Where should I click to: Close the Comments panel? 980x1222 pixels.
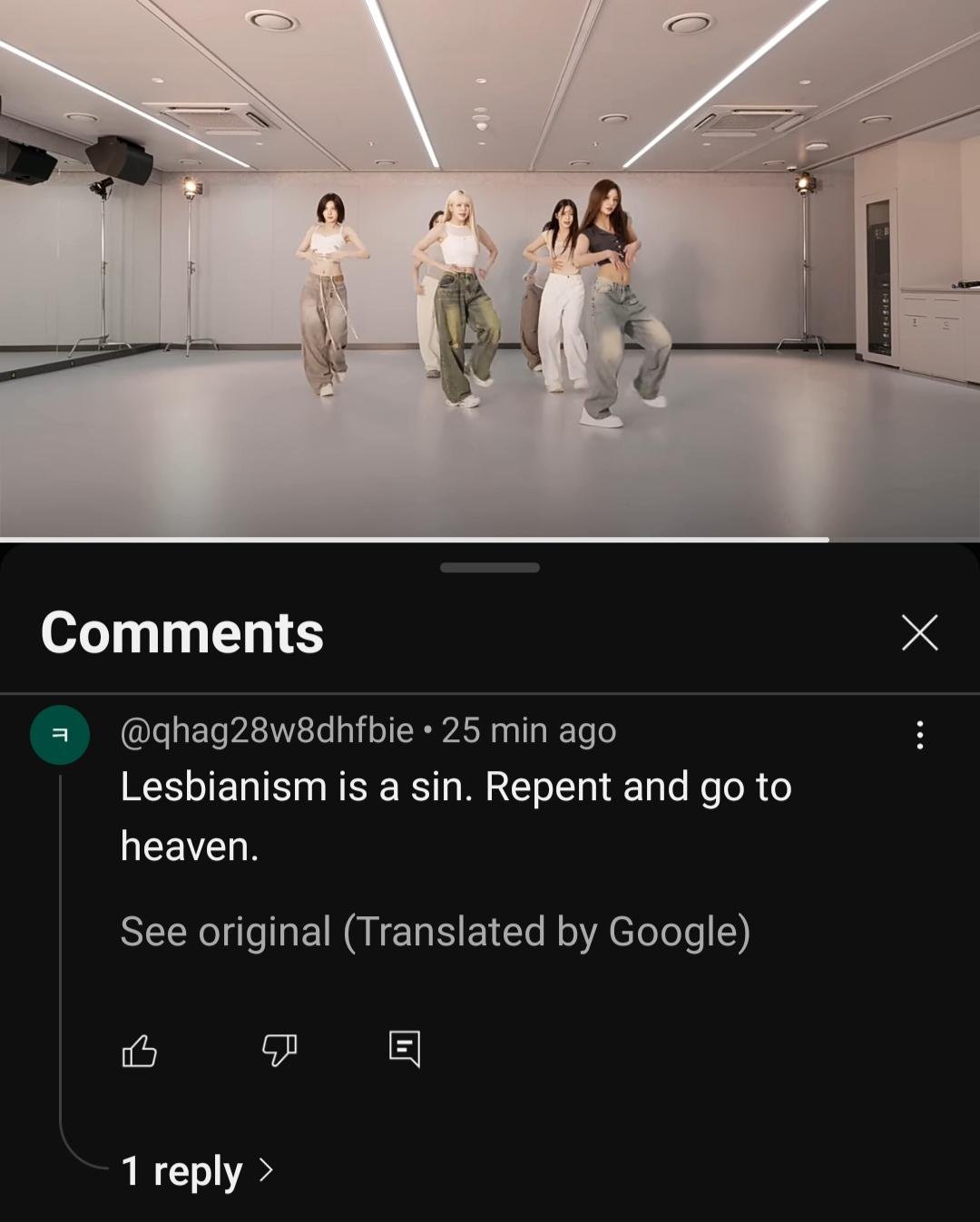(x=919, y=632)
